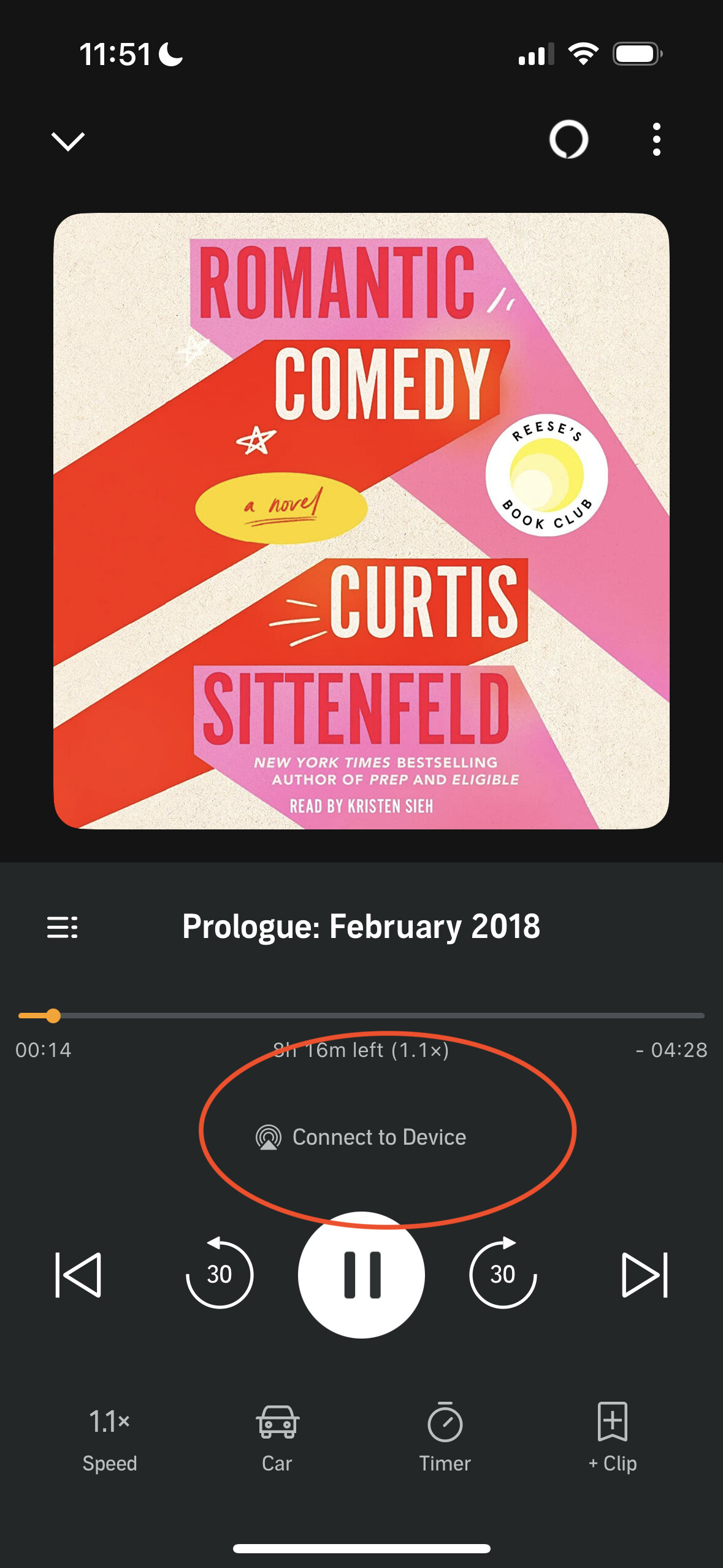Collapse the player with the down chevron
This screenshot has height=1568, width=723.
[x=68, y=140]
